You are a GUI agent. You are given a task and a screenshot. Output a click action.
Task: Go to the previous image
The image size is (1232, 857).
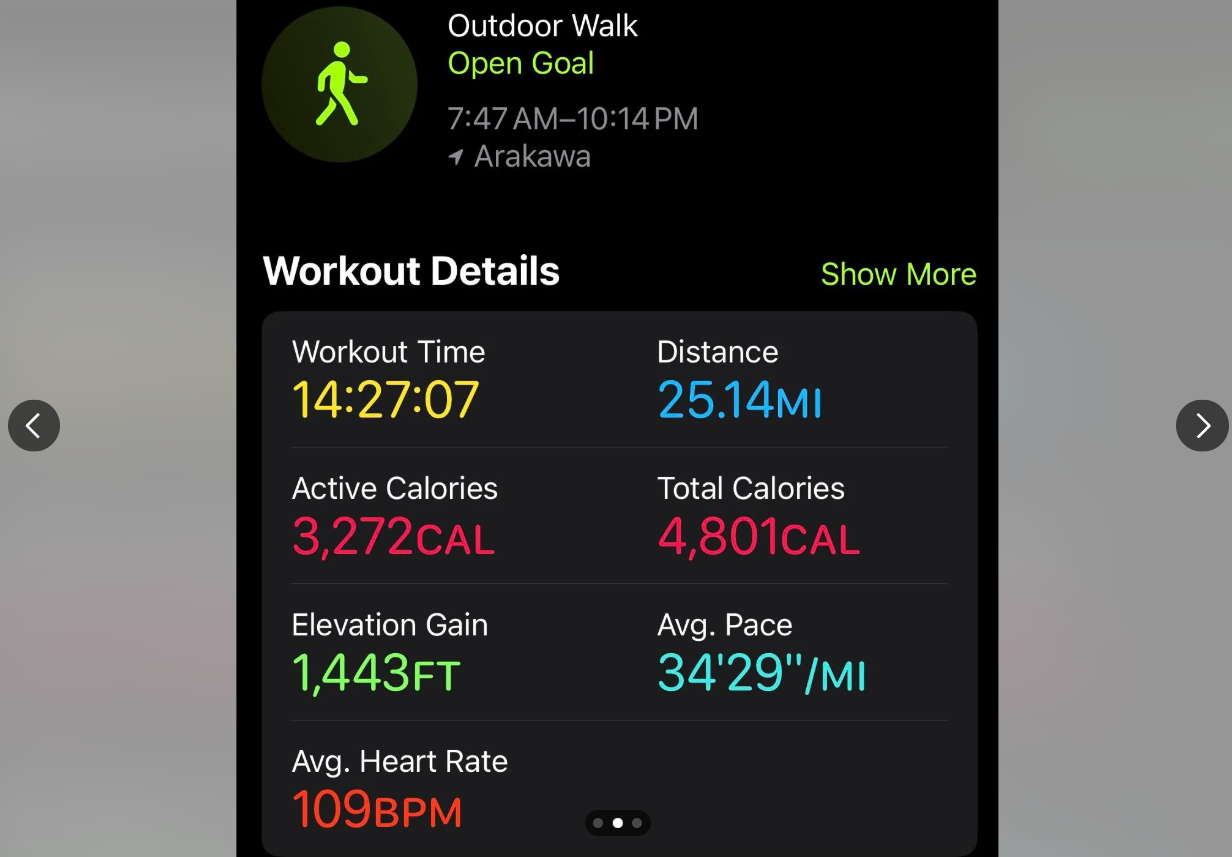34,426
